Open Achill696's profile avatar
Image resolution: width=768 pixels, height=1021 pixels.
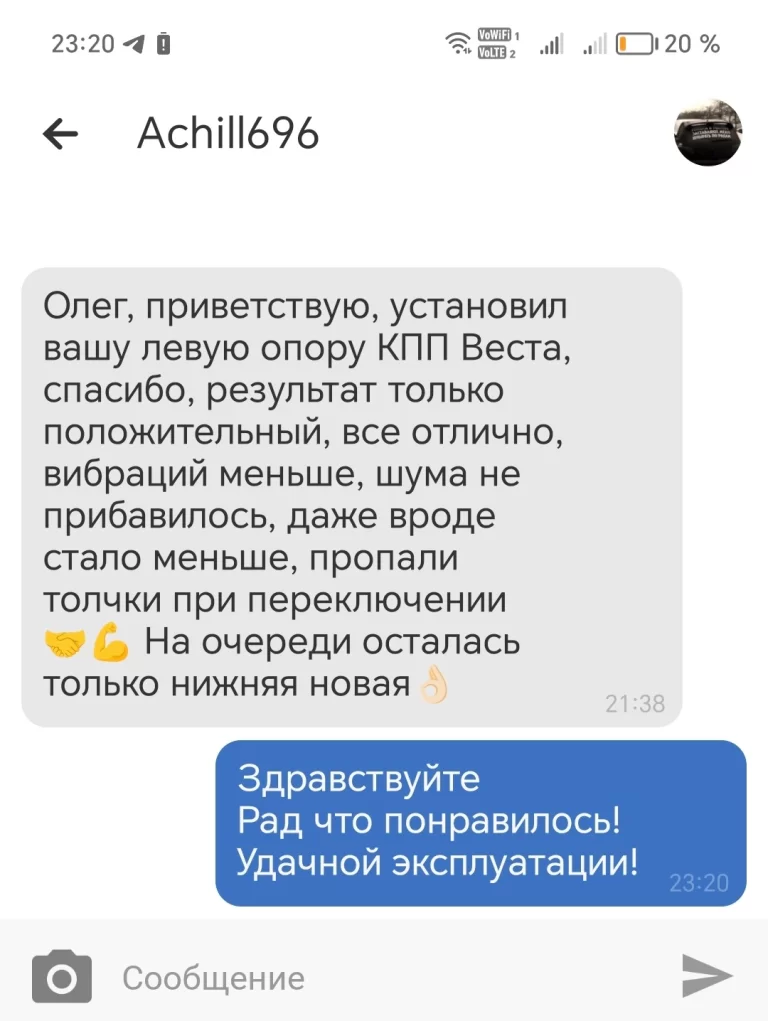coord(707,134)
